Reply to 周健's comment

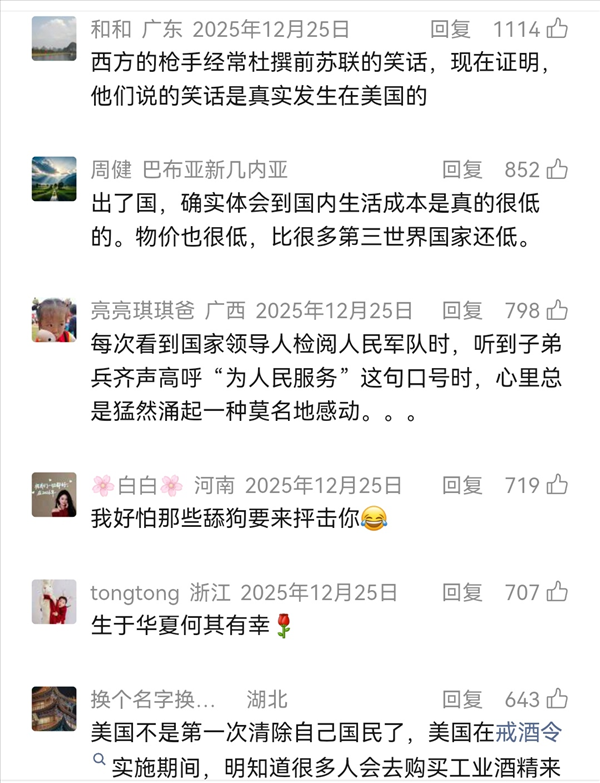click(462, 170)
